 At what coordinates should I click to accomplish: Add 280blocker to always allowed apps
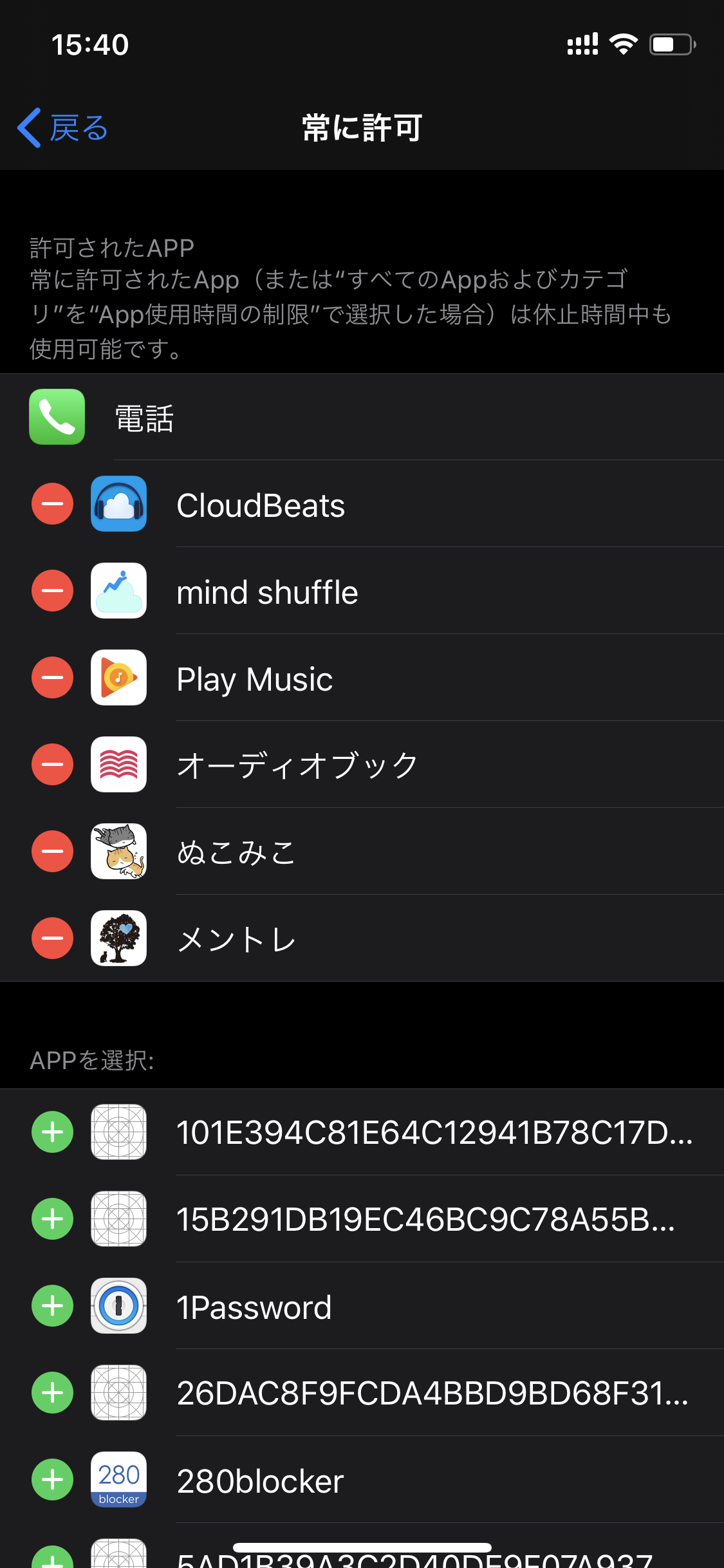coord(52,1480)
